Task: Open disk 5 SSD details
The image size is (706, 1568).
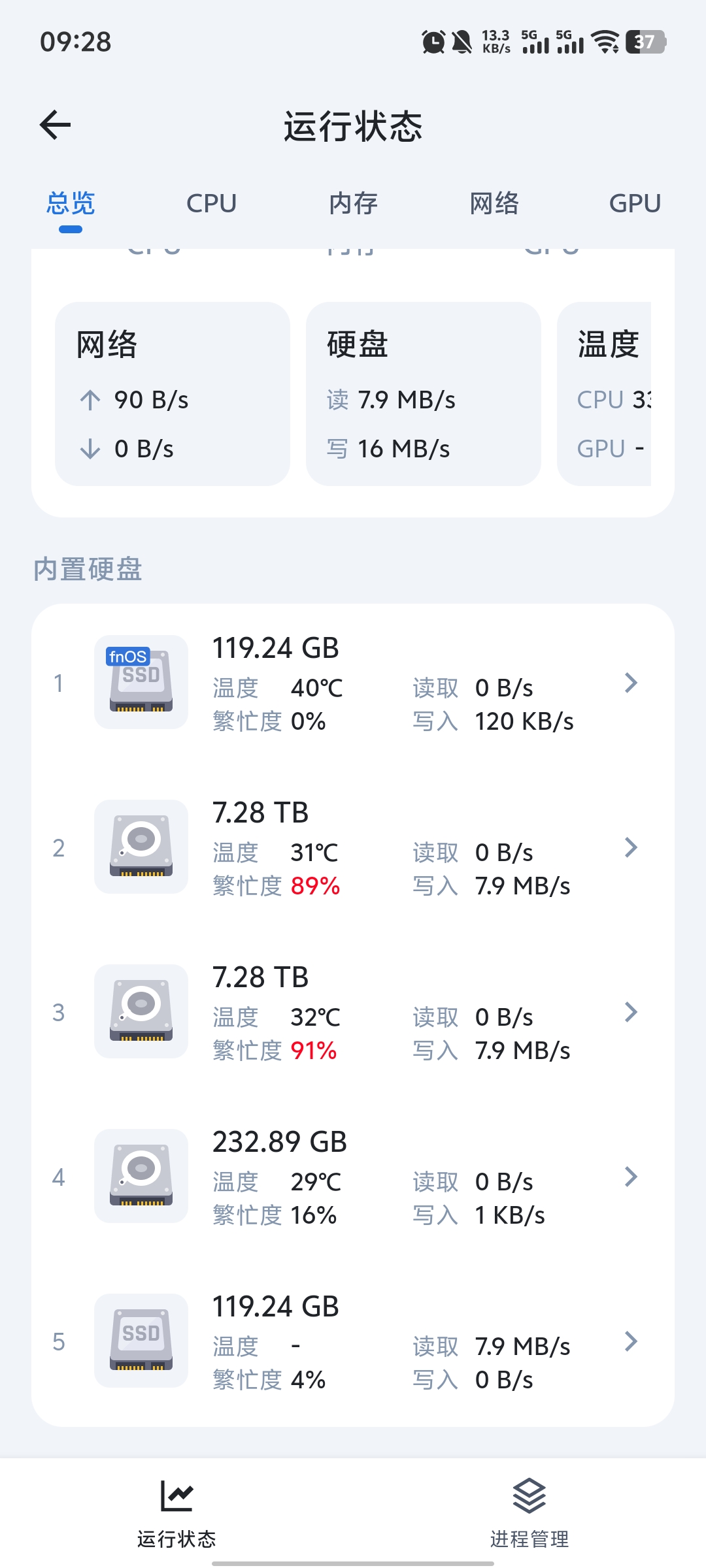Action: tap(353, 1342)
